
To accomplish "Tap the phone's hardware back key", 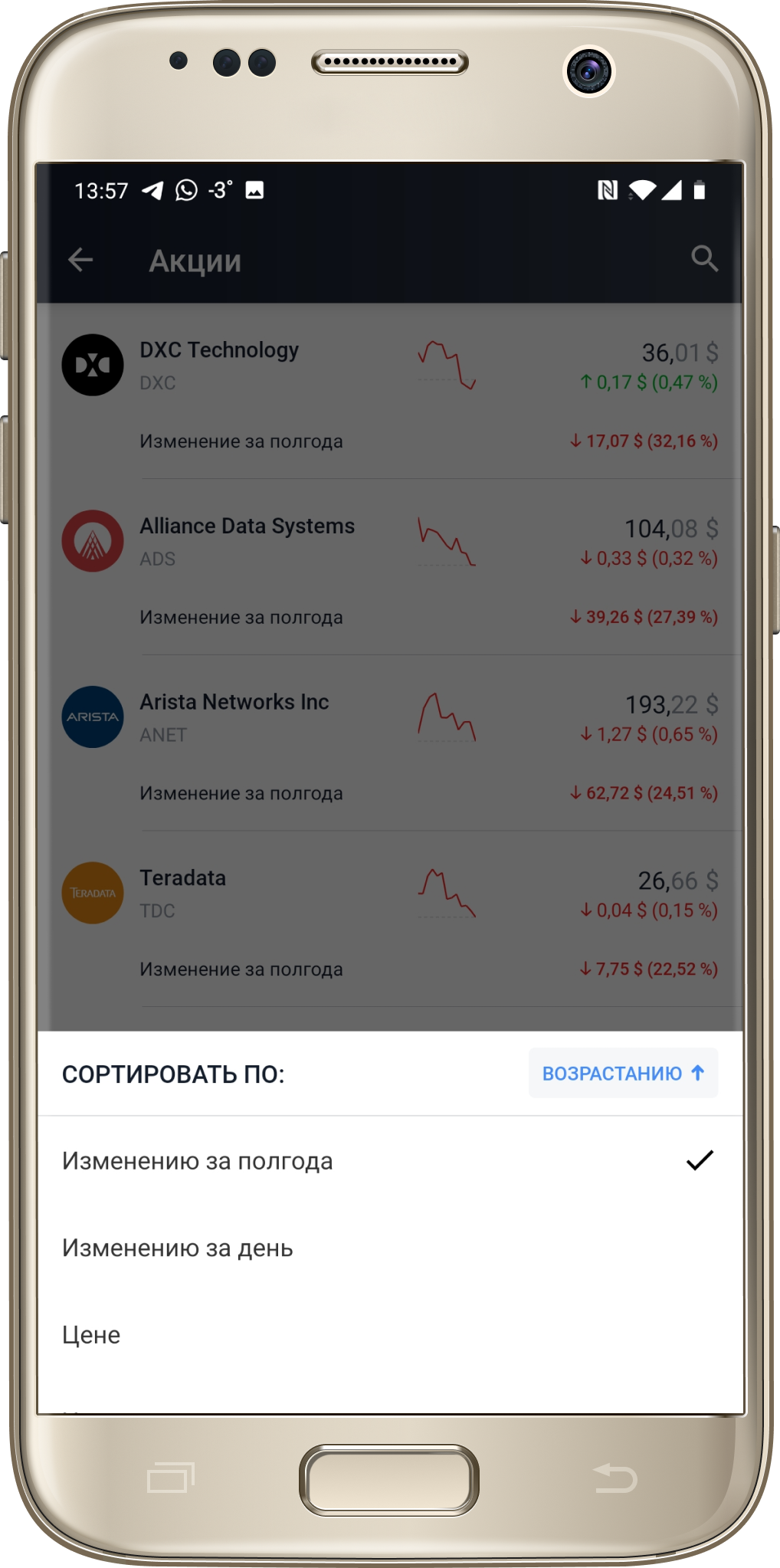I will [615, 1478].
